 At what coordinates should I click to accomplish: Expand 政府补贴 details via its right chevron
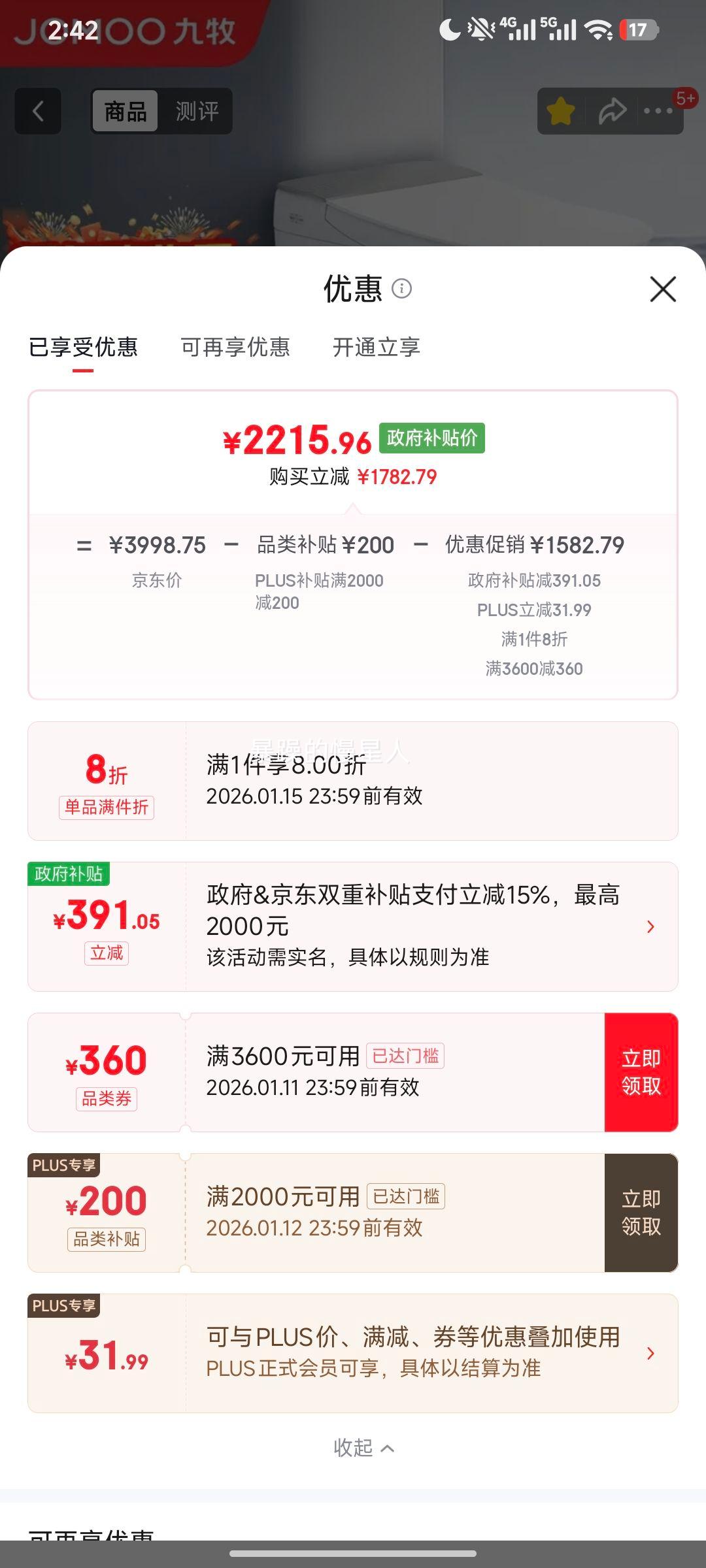click(650, 926)
